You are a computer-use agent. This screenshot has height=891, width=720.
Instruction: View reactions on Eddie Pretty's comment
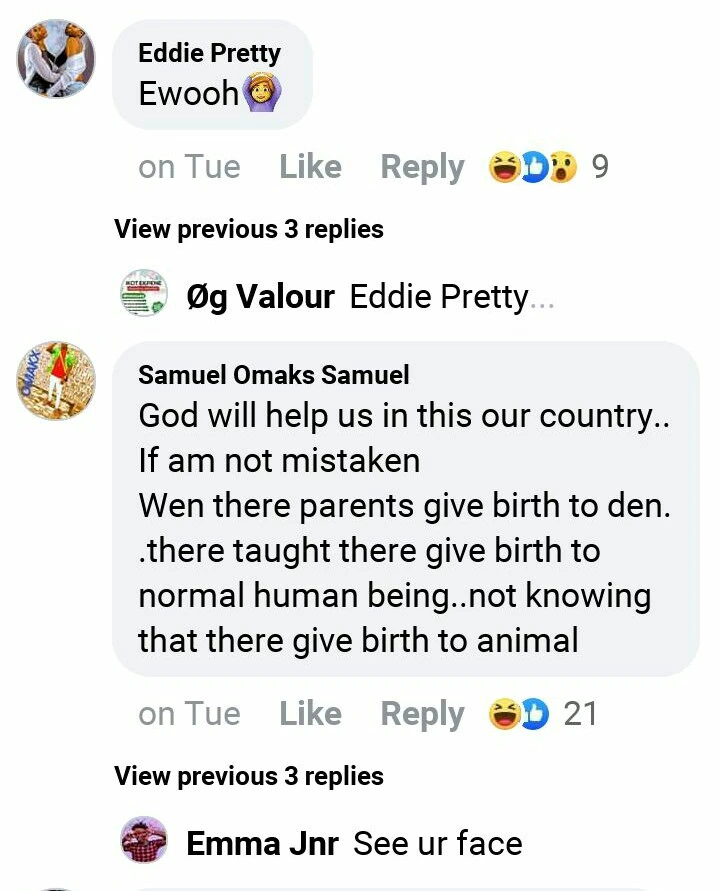click(x=546, y=167)
